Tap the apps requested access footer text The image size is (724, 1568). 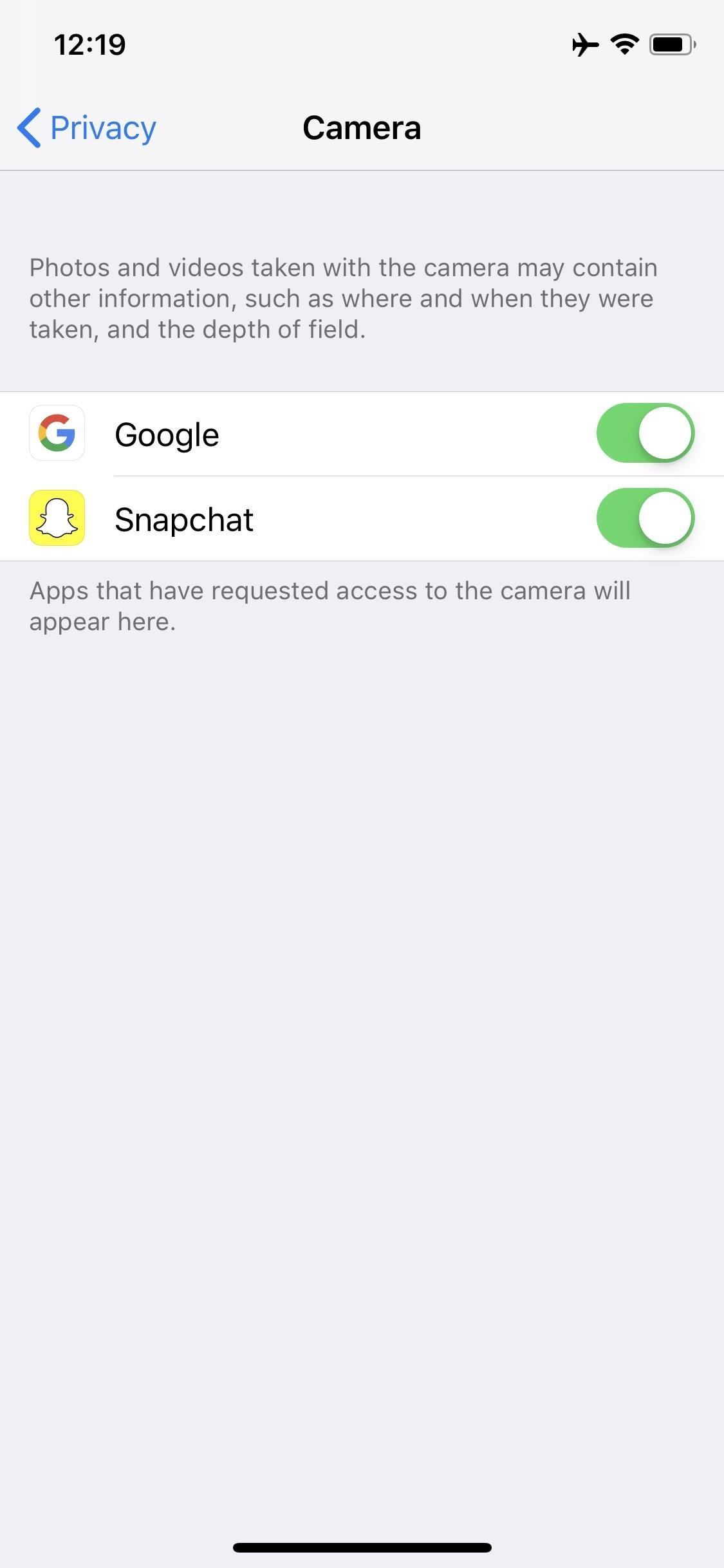tap(330, 605)
